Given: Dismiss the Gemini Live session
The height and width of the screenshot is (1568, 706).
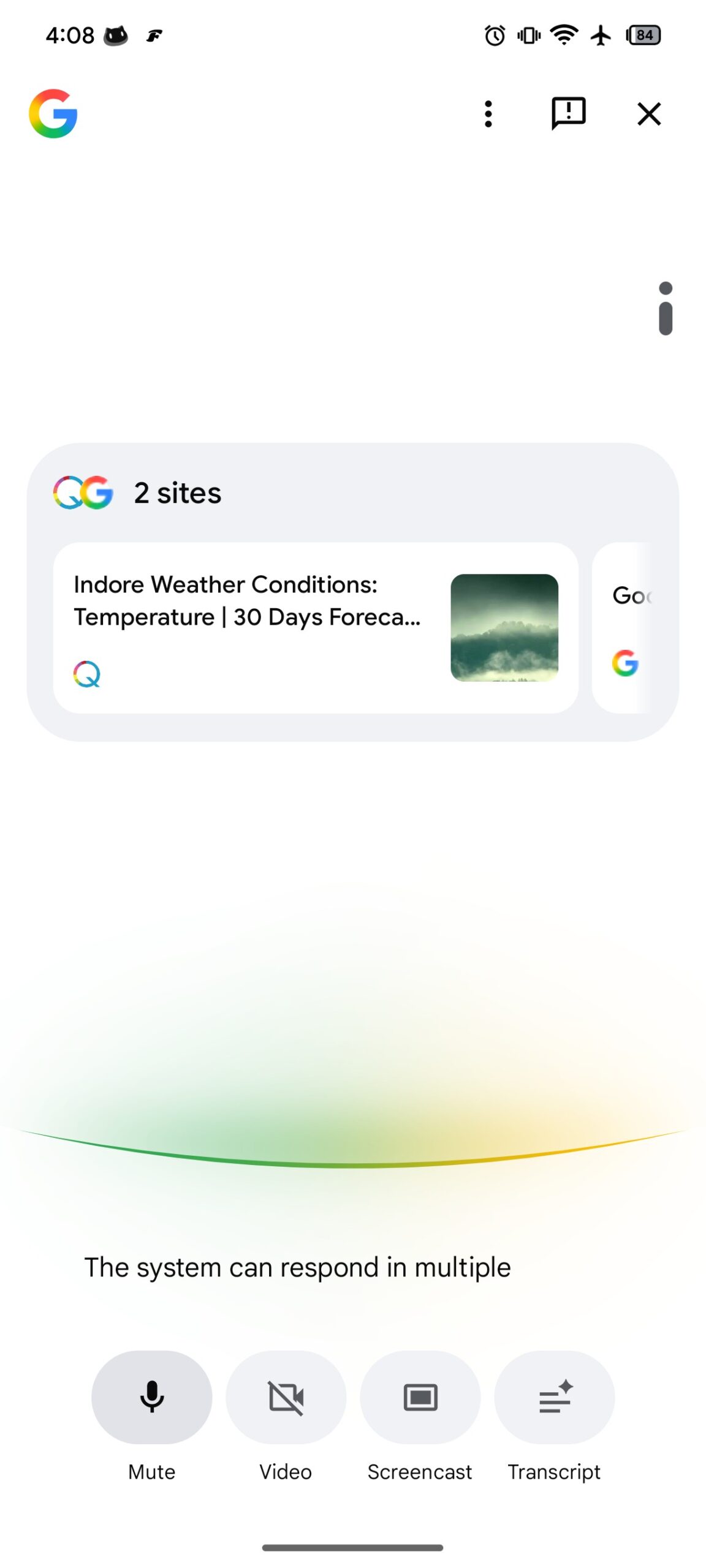Looking at the screenshot, I should click(648, 113).
